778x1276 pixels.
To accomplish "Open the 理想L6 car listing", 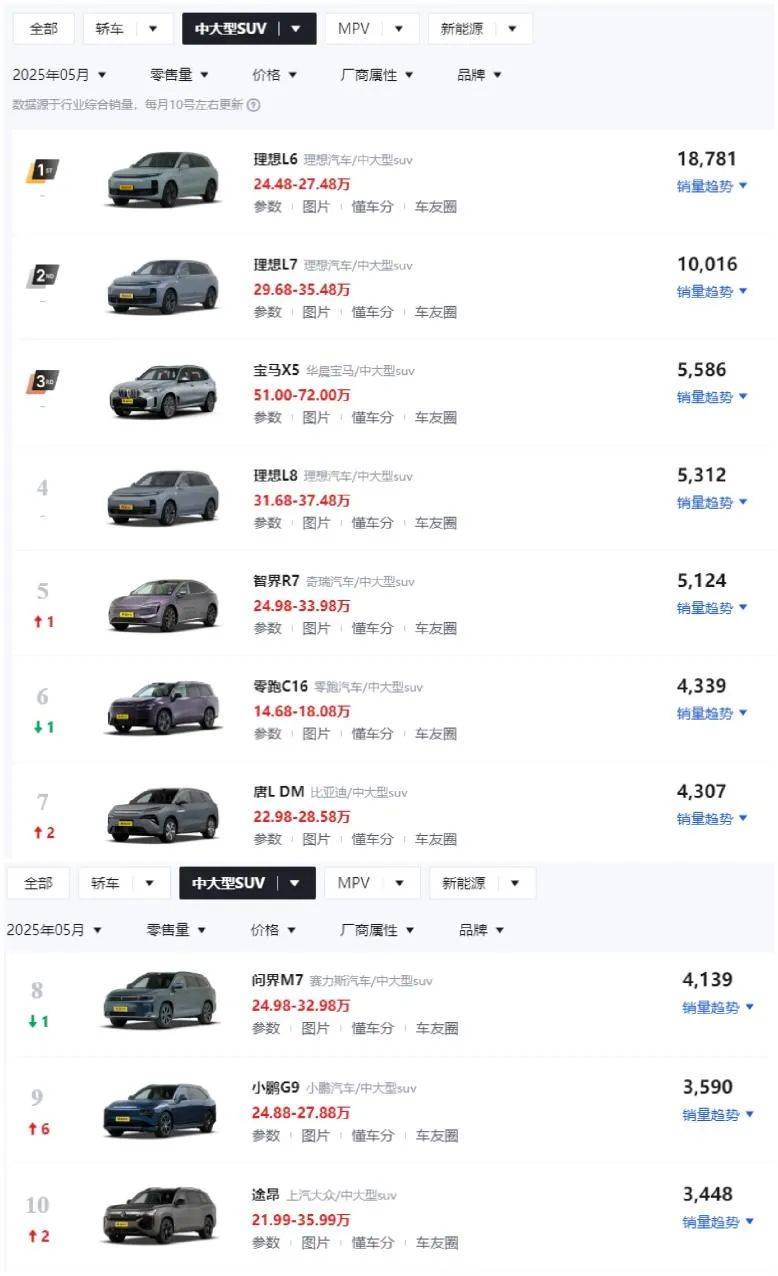I will click(x=275, y=159).
